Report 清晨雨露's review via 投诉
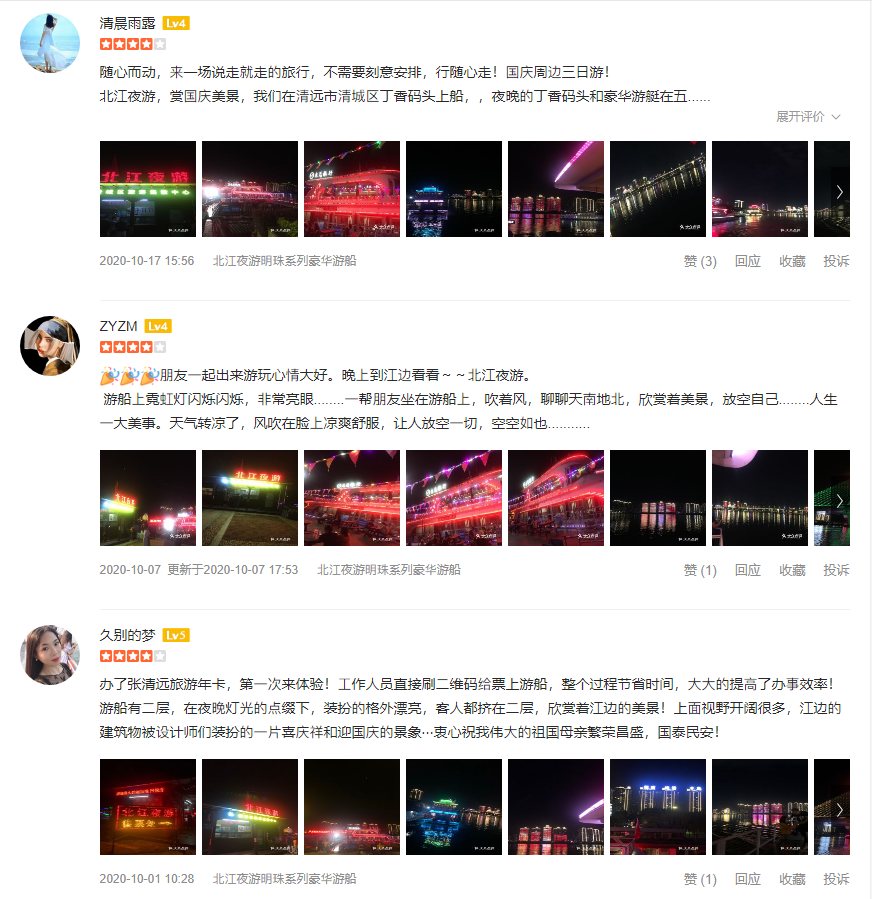 click(x=836, y=261)
